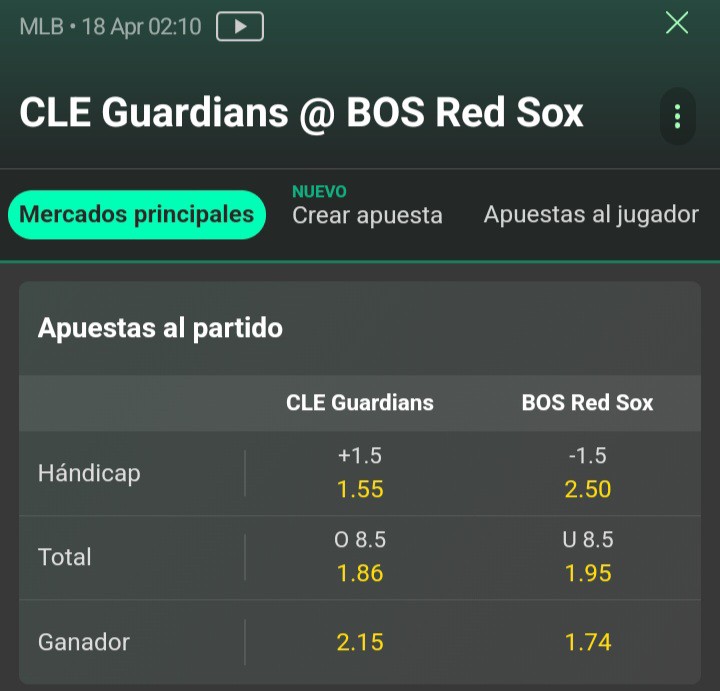720x691 pixels.
Task: Switch to Apuestas al jugador tab
Action: 591,214
